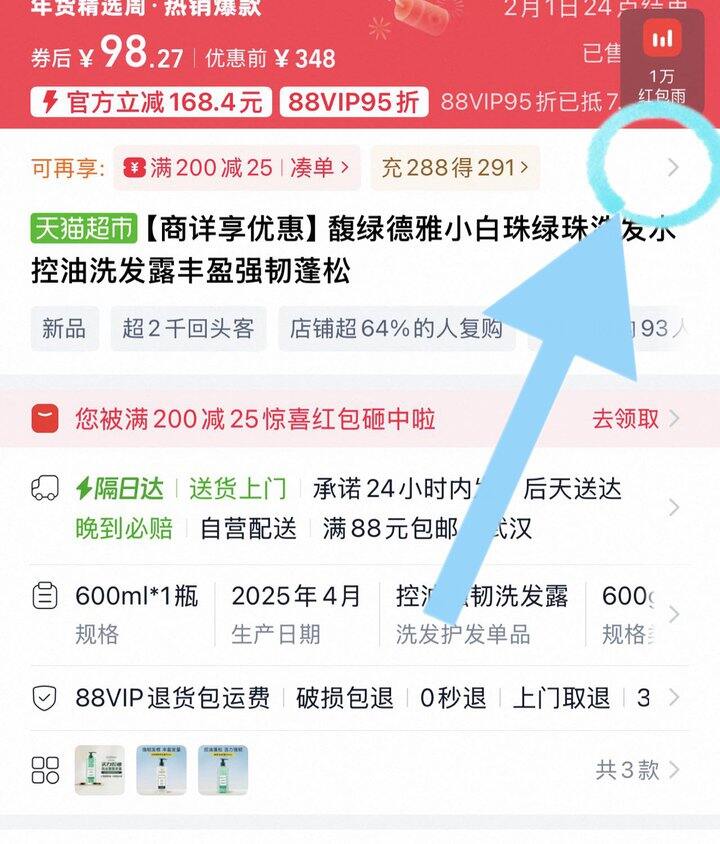Select the first shampoo variant thumbnail
Screen dimensions: 720x844
point(100,770)
